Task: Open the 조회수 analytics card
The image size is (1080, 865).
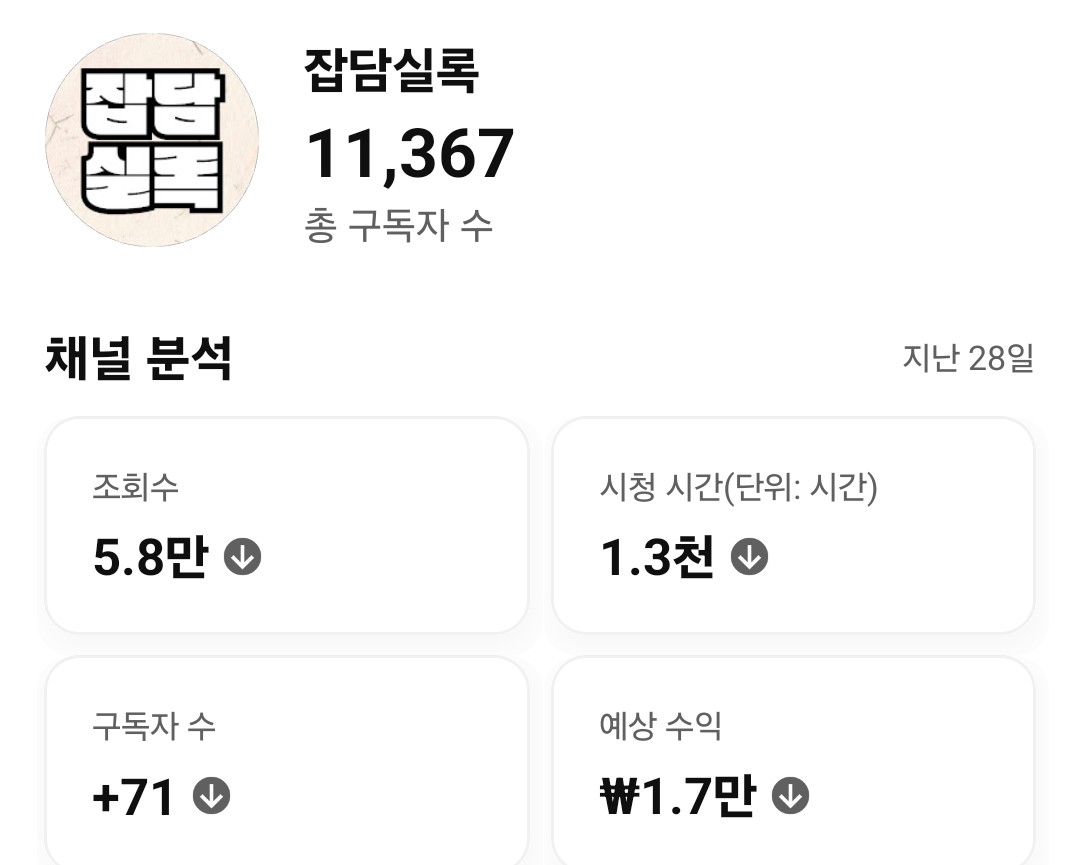Action: click(286, 525)
